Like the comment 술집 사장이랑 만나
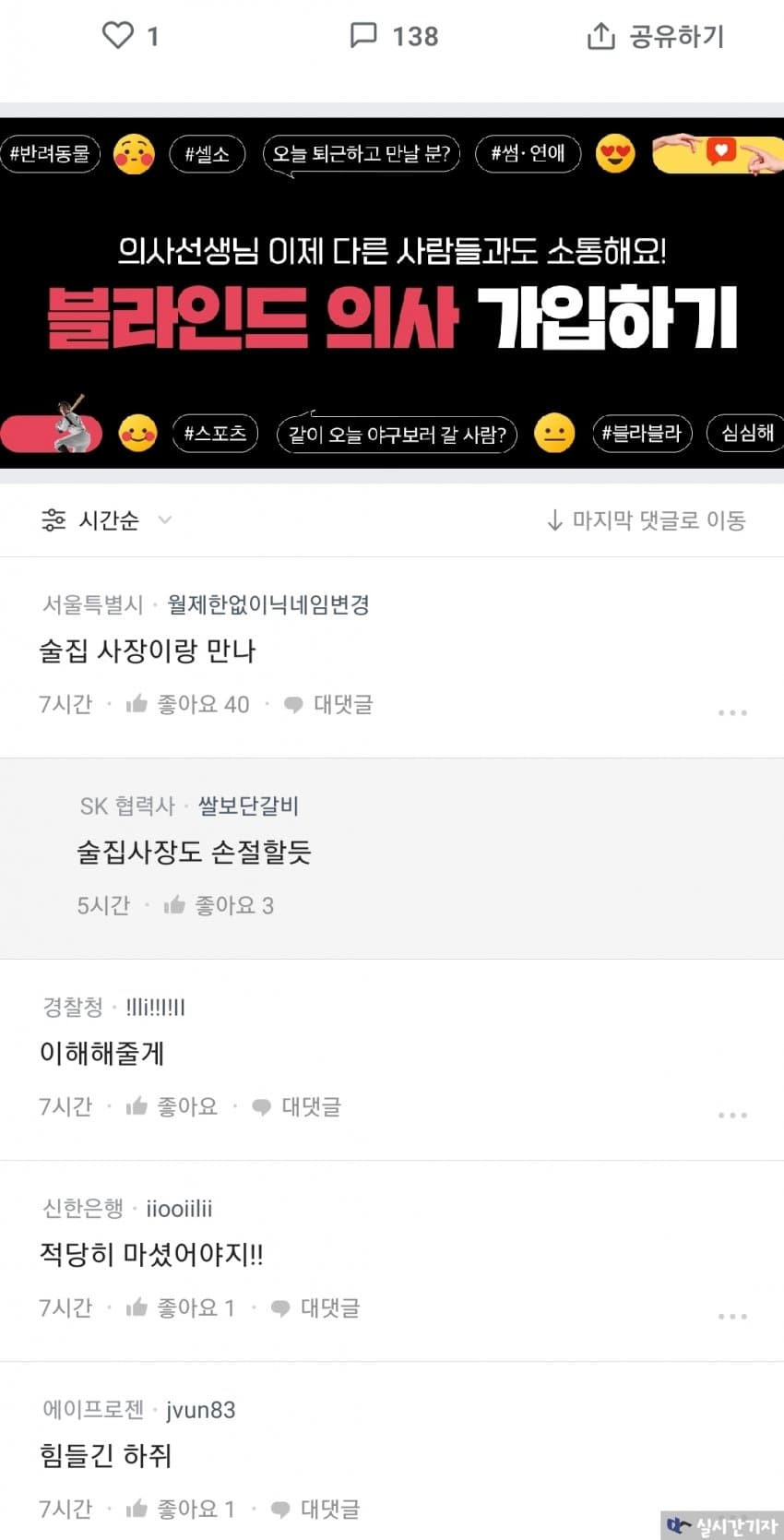Screen dimensions: 784x1540 coord(187,704)
